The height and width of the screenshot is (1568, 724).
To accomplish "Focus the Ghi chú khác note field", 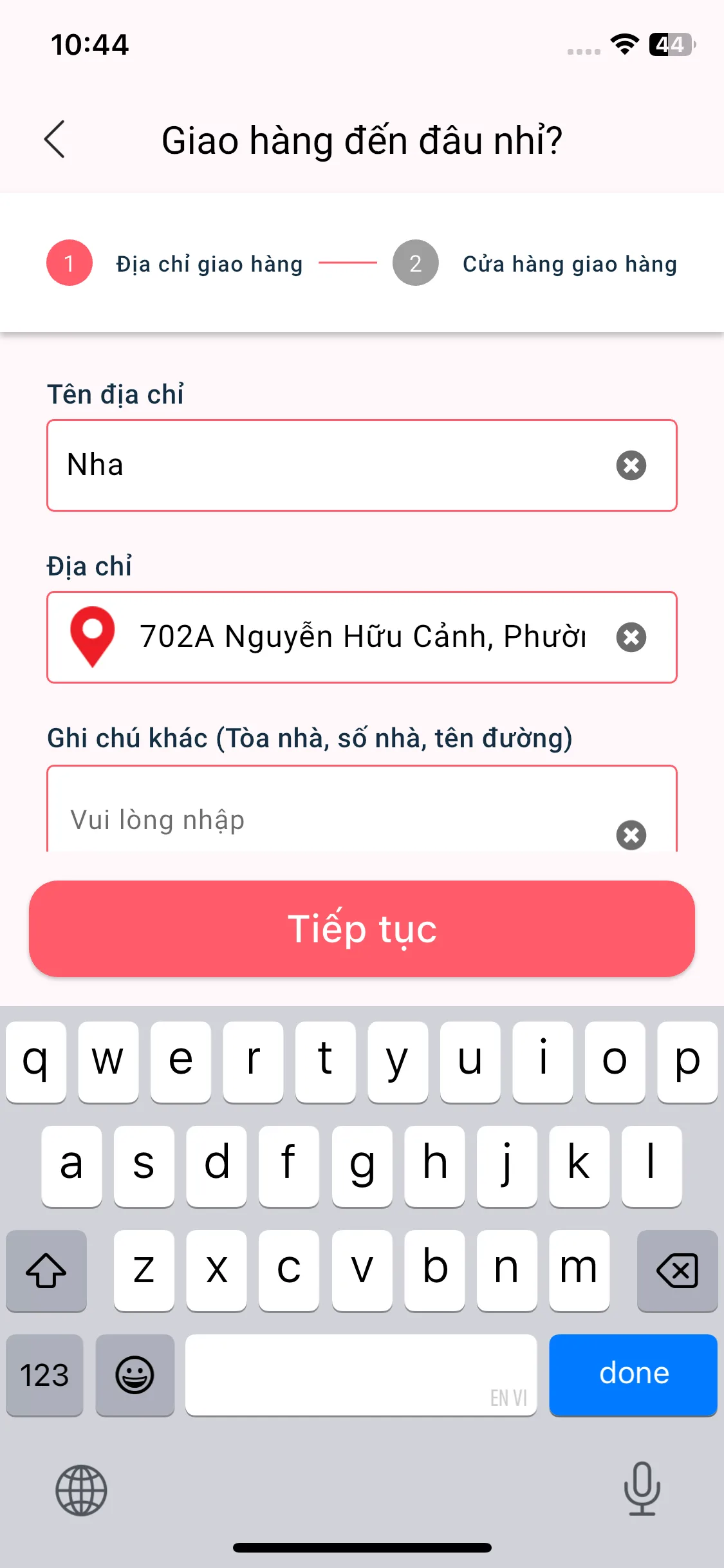I will point(322,819).
